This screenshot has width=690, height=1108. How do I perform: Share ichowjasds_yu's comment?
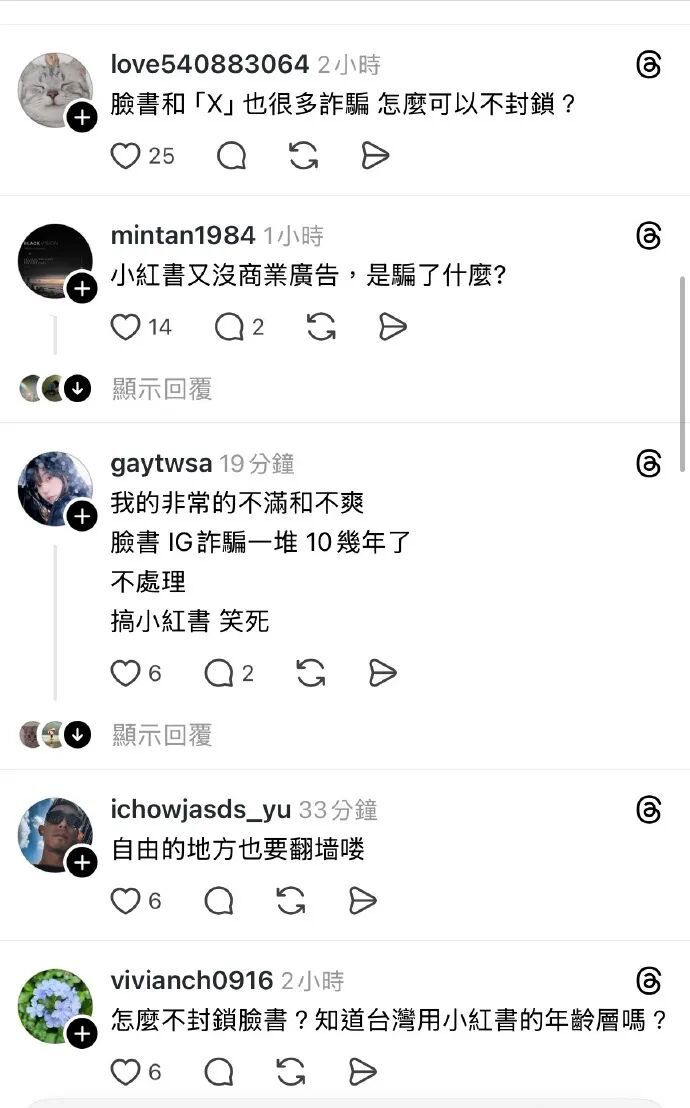[x=362, y=901]
